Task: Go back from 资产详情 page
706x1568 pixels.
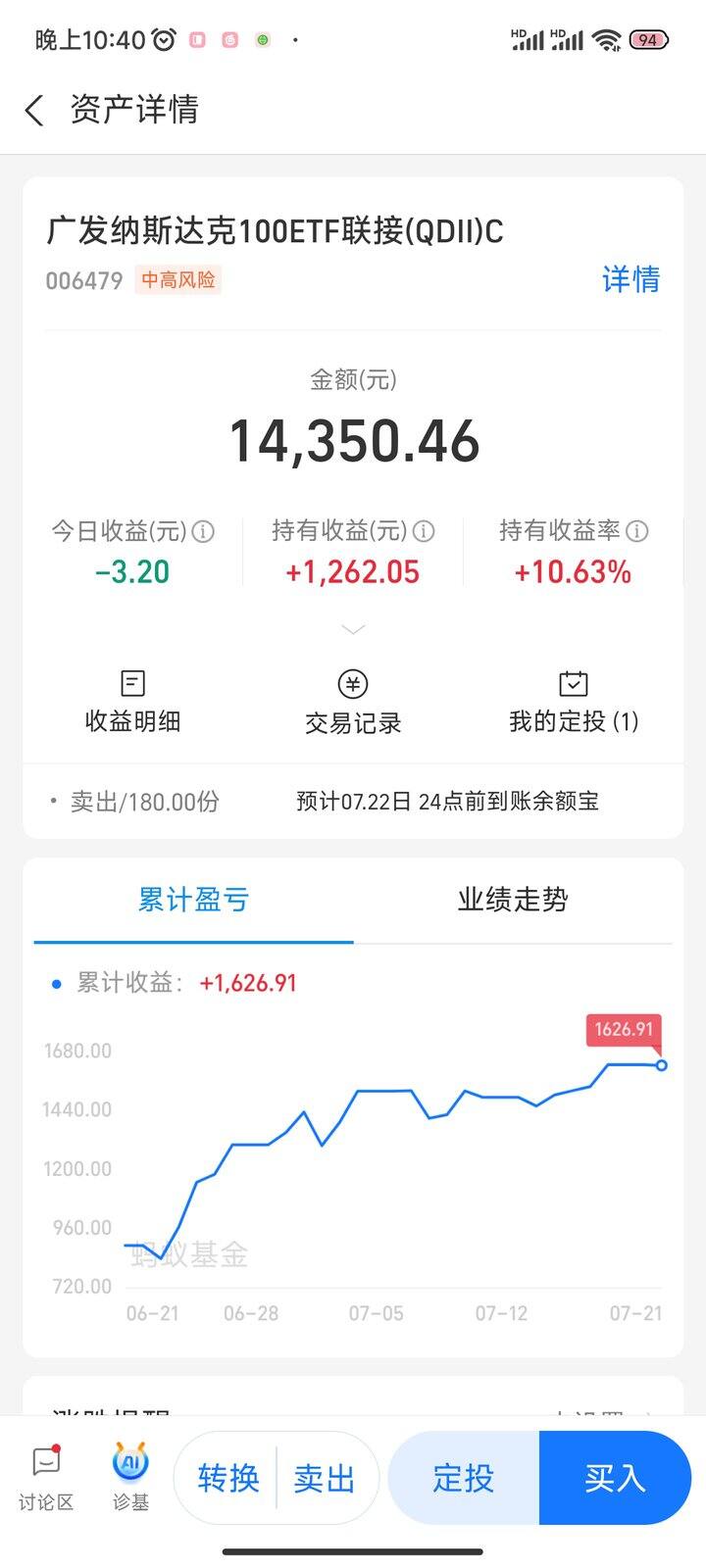Action: click(x=34, y=110)
